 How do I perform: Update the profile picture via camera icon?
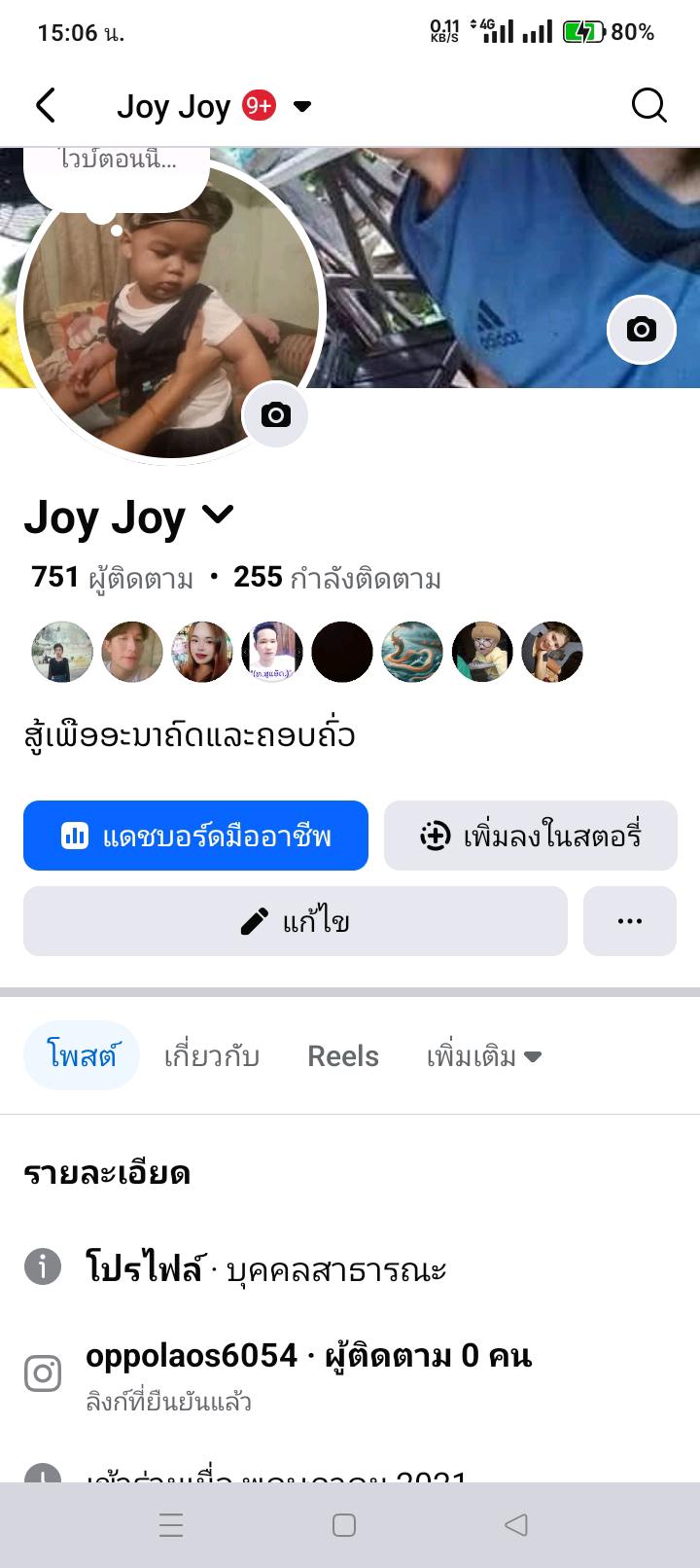pos(275,415)
